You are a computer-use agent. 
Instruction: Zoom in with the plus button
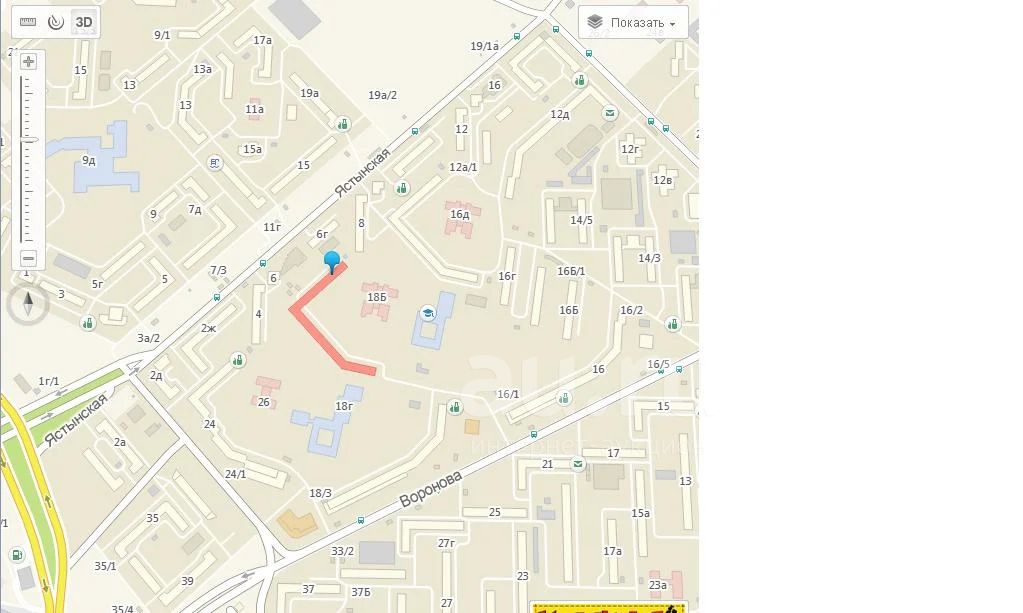(x=29, y=62)
